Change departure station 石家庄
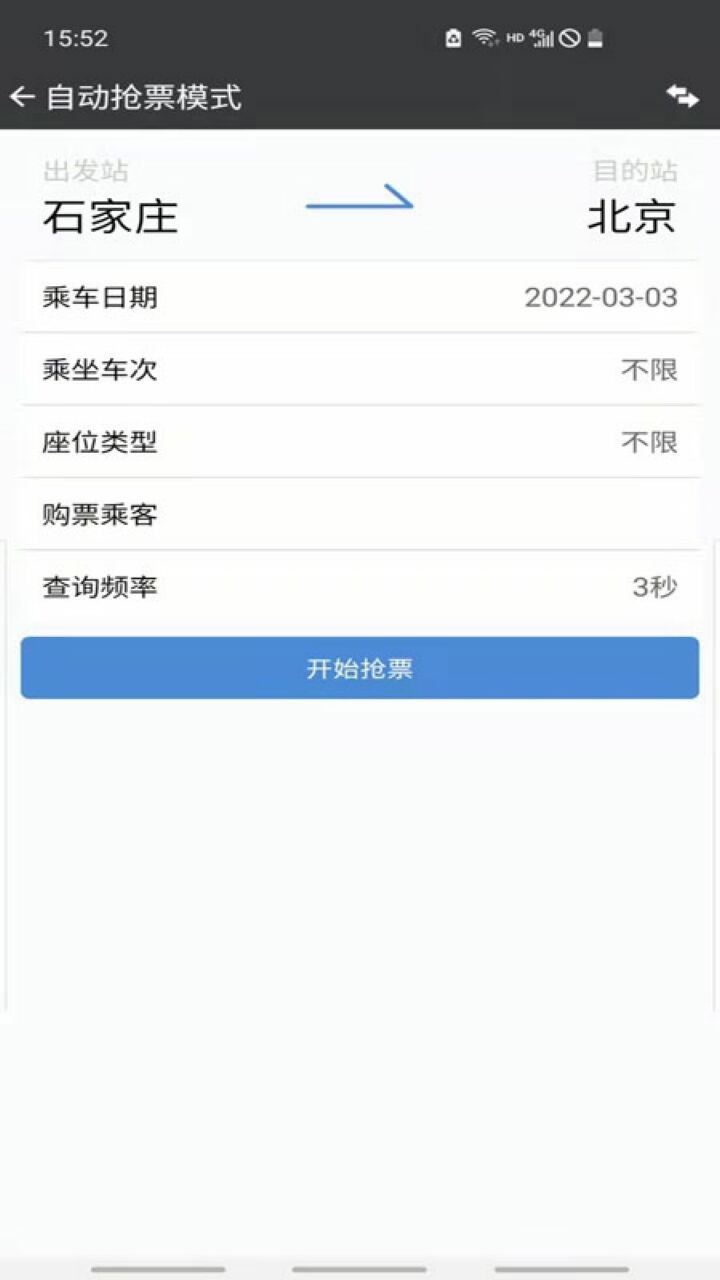720x1280 pixels. [110, 216]
